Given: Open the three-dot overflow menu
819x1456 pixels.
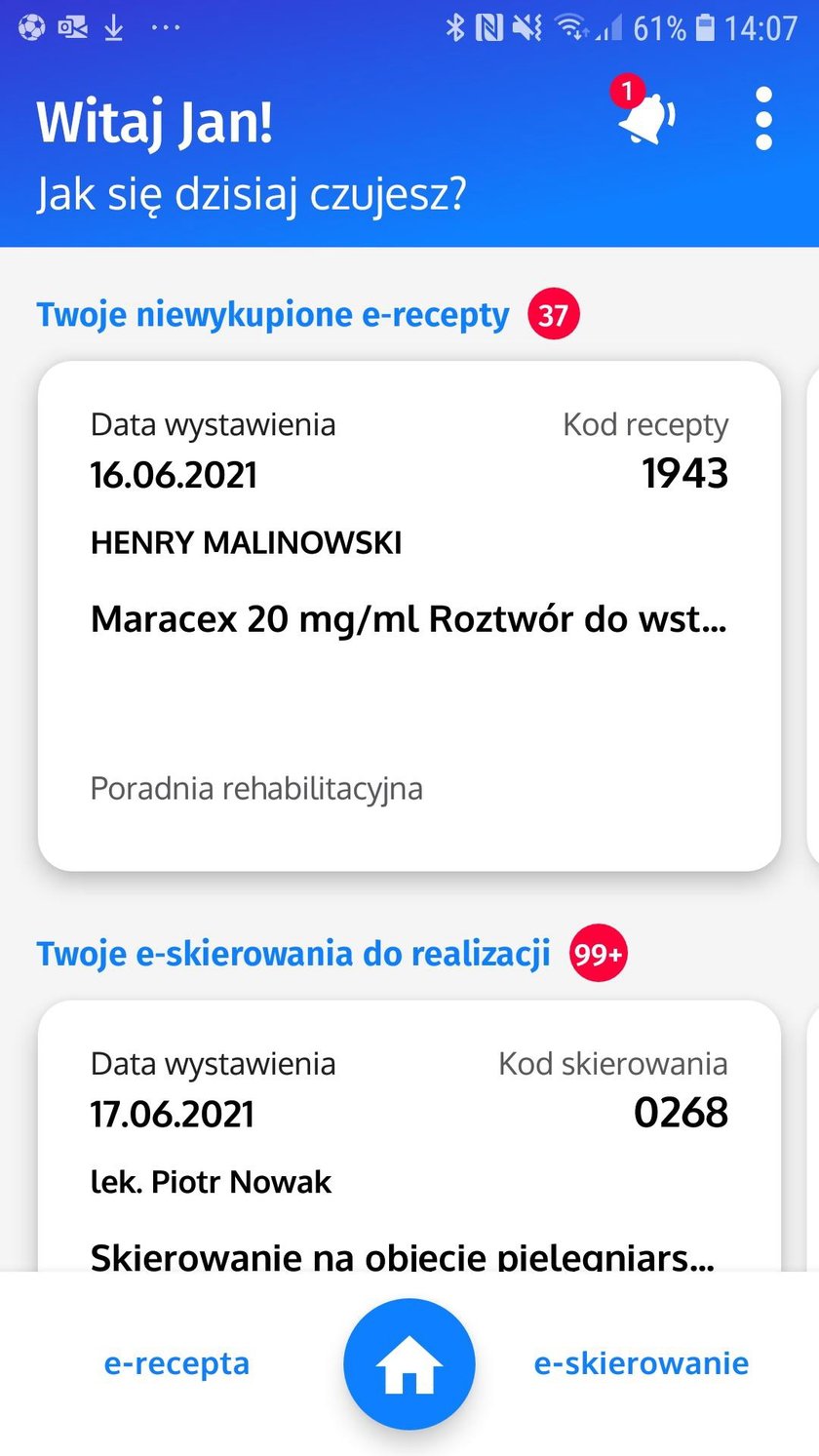Looking at the screenshot, I should 763,119.
